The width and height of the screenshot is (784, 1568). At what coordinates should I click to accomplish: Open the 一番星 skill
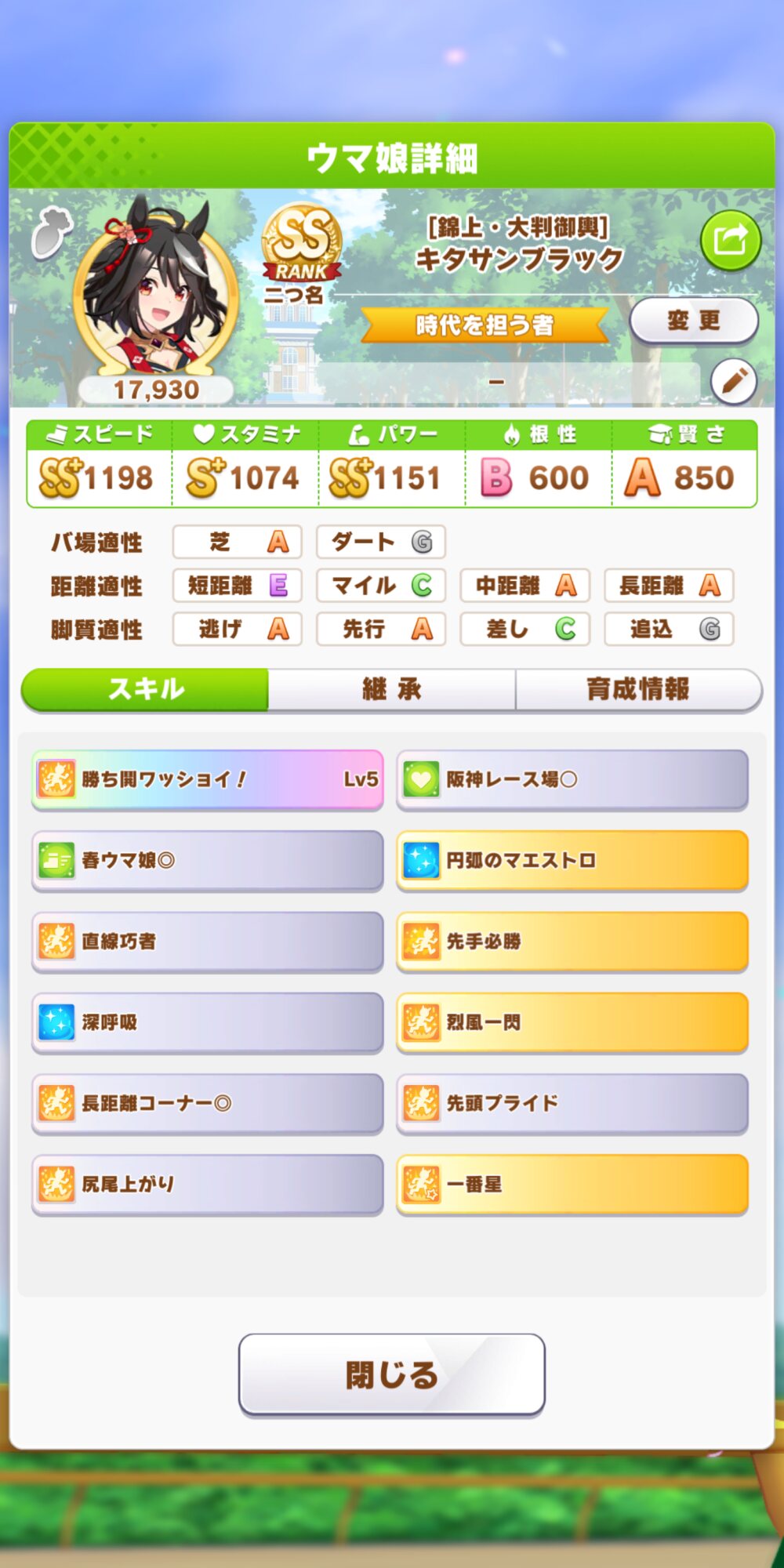[572, 1185]
